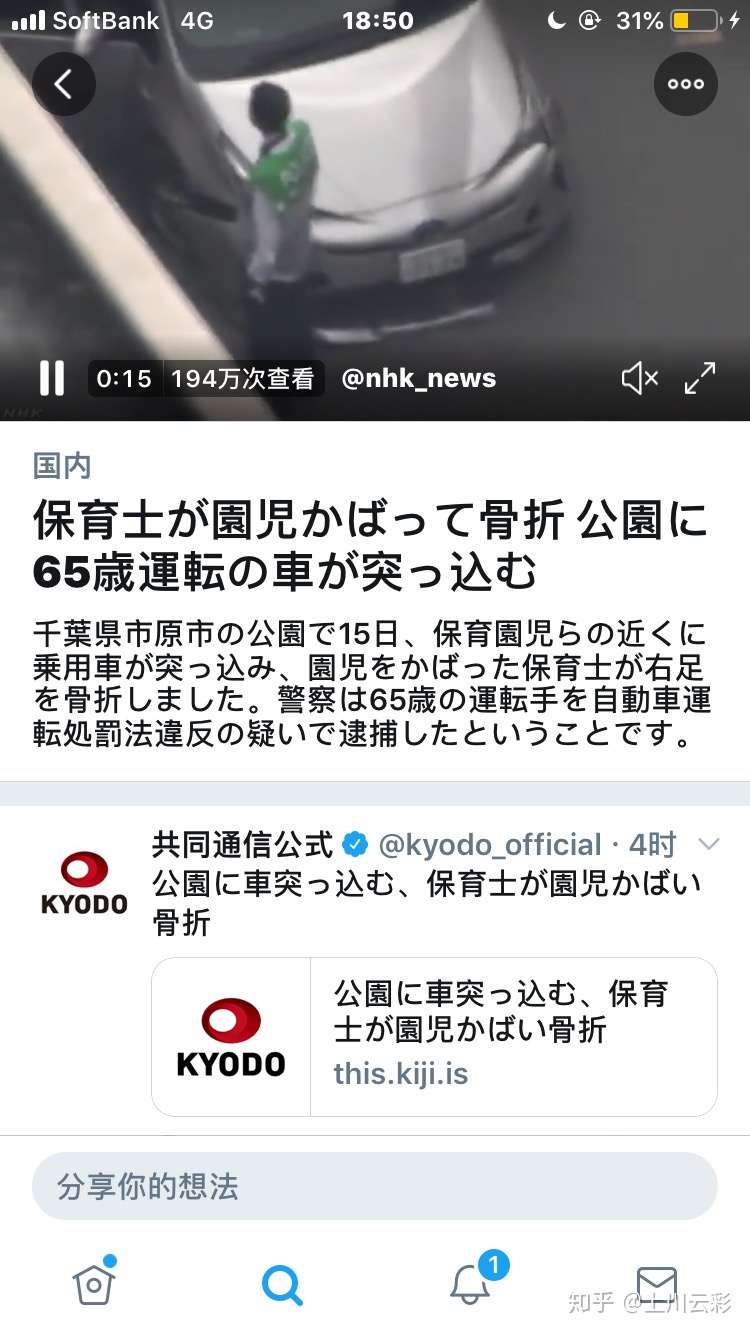Tap the 分享你的想法 reply field
Viewport: 750px width, 1334px height.
point(374,1186)
